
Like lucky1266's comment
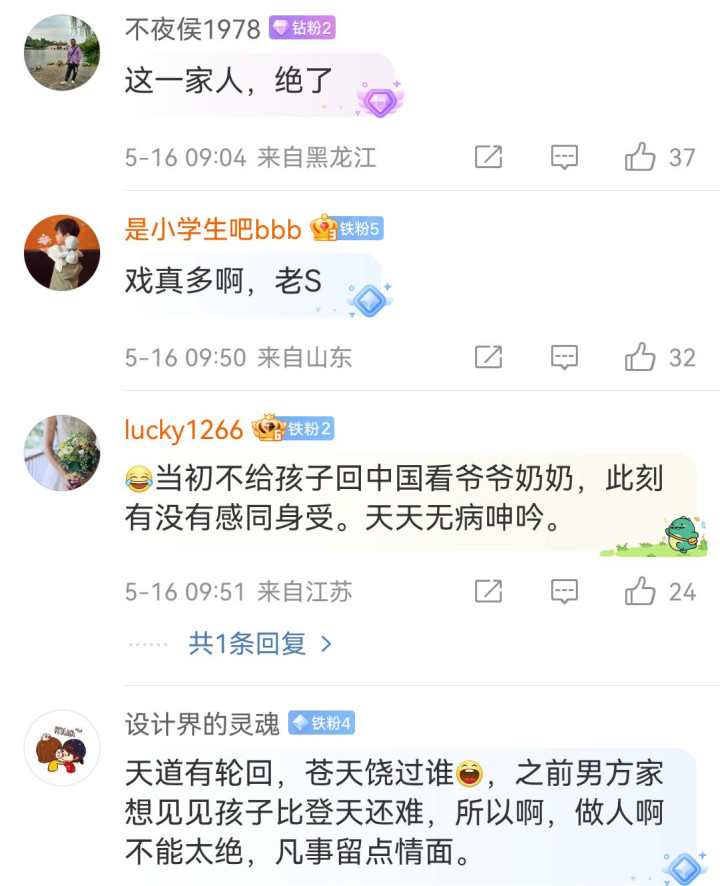coord(641,591)
